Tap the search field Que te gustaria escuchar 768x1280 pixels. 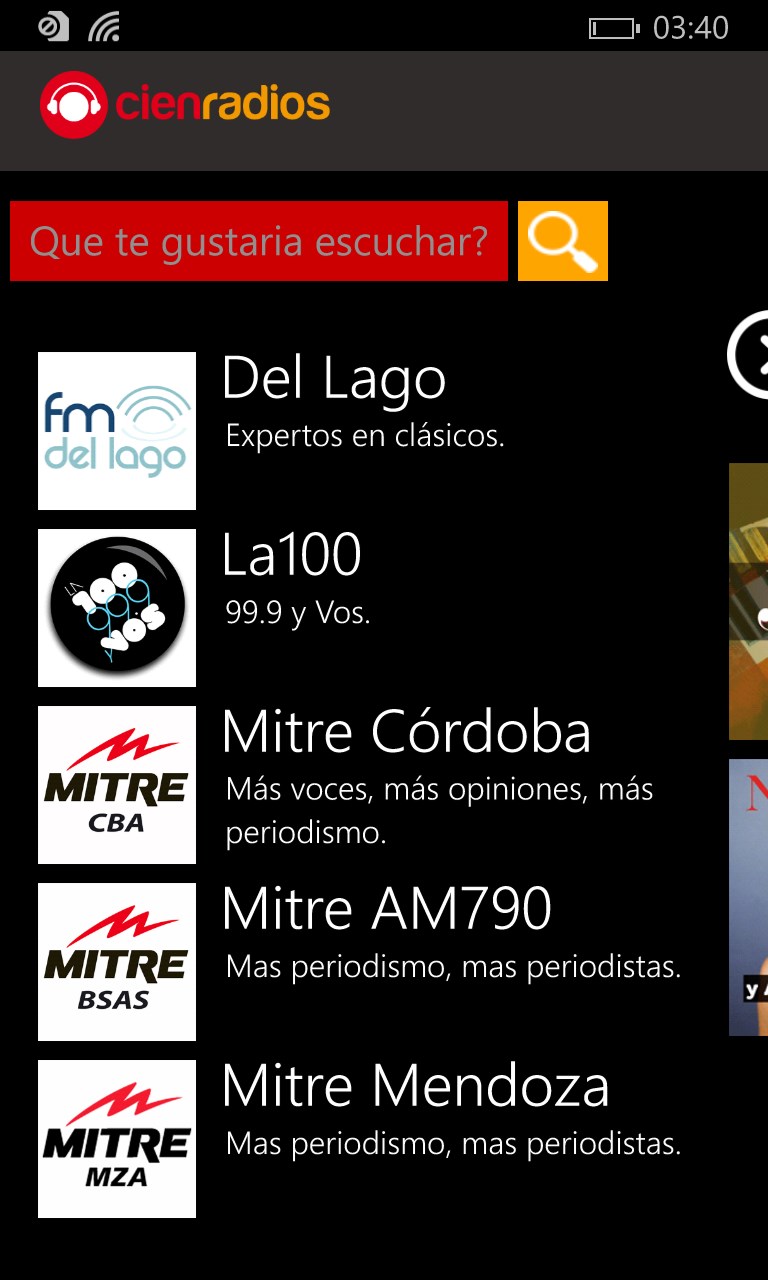(258, 241)
